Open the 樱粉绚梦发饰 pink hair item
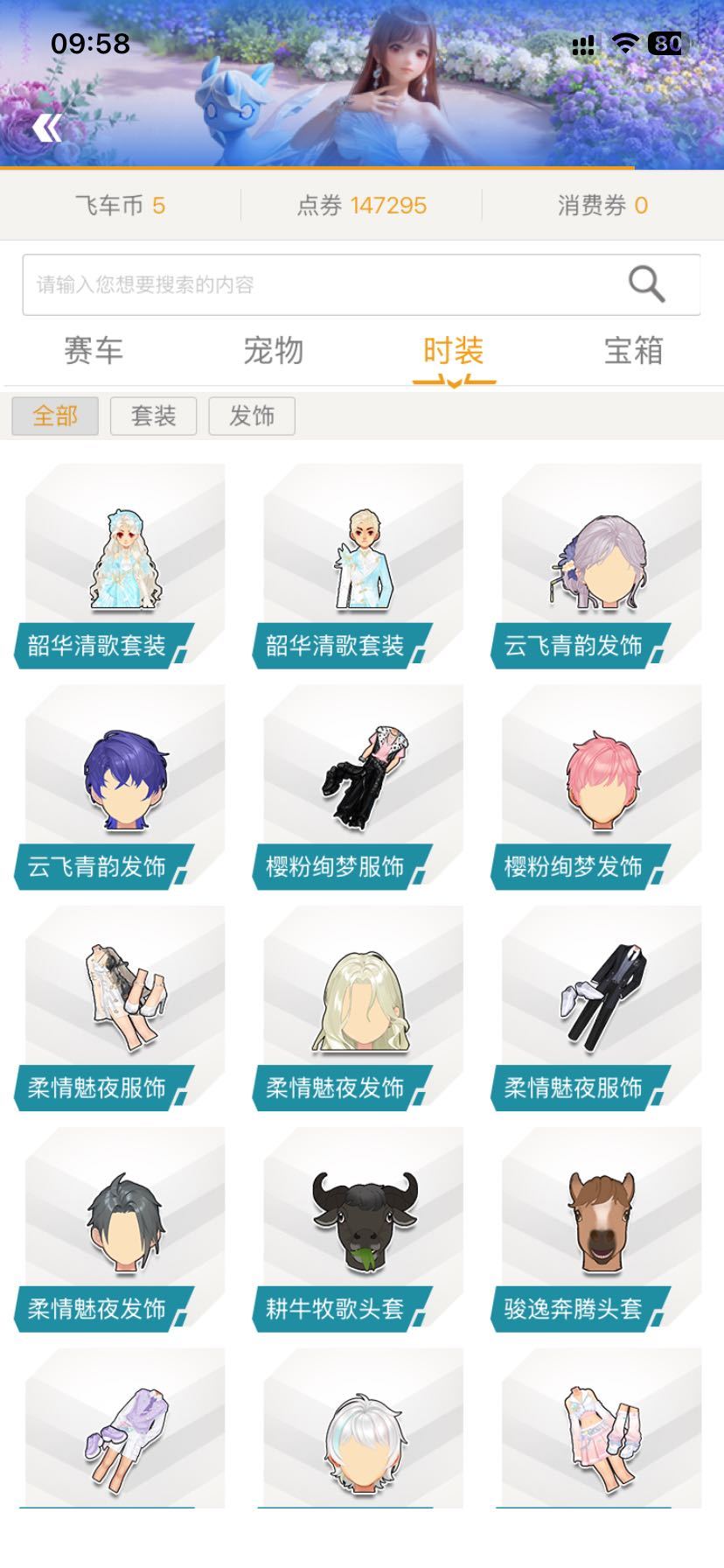 (x=600, y=783)
